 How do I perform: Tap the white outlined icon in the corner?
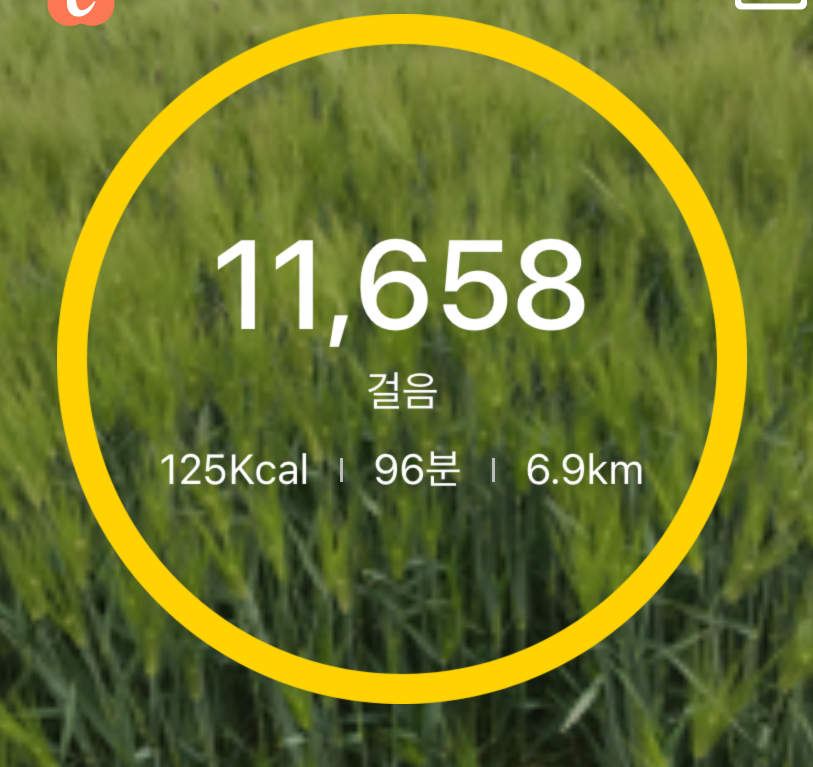(x=770, y=4)
